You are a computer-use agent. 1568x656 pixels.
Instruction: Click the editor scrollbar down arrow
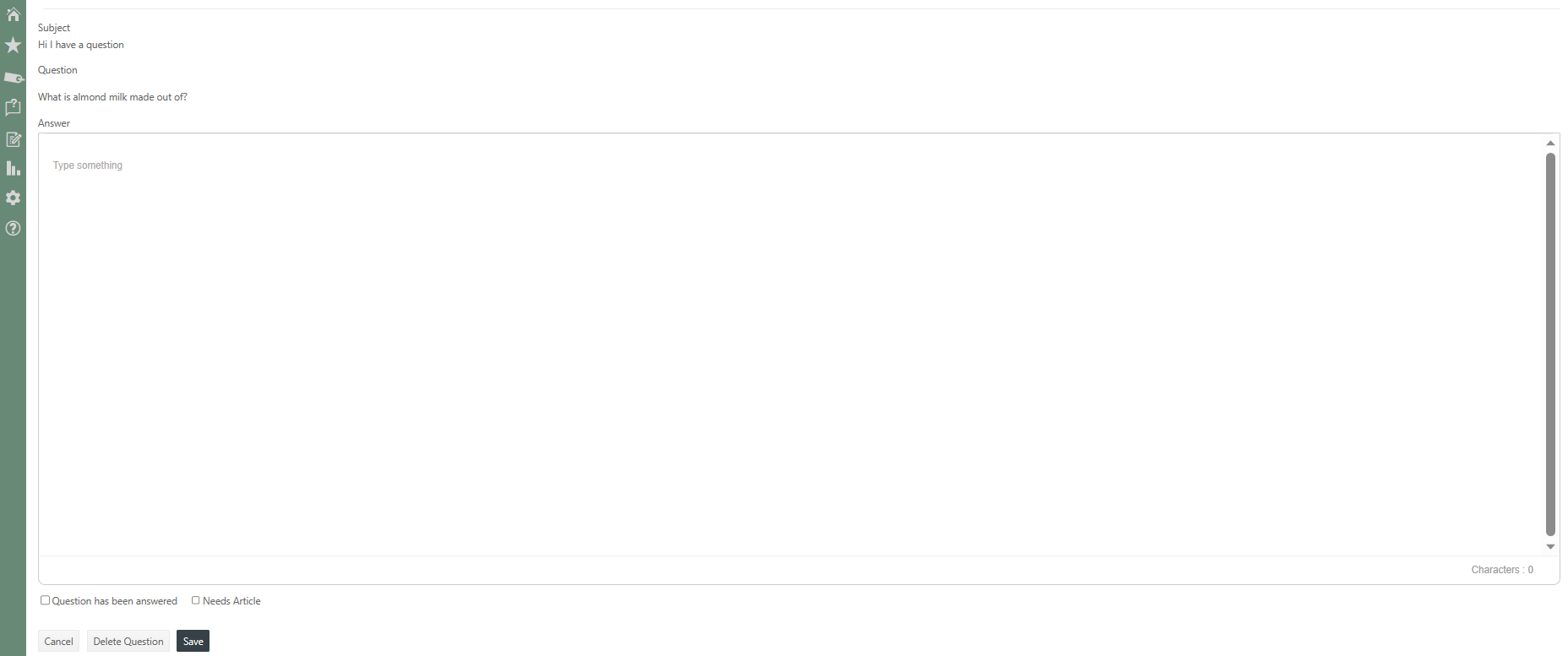1550,547
